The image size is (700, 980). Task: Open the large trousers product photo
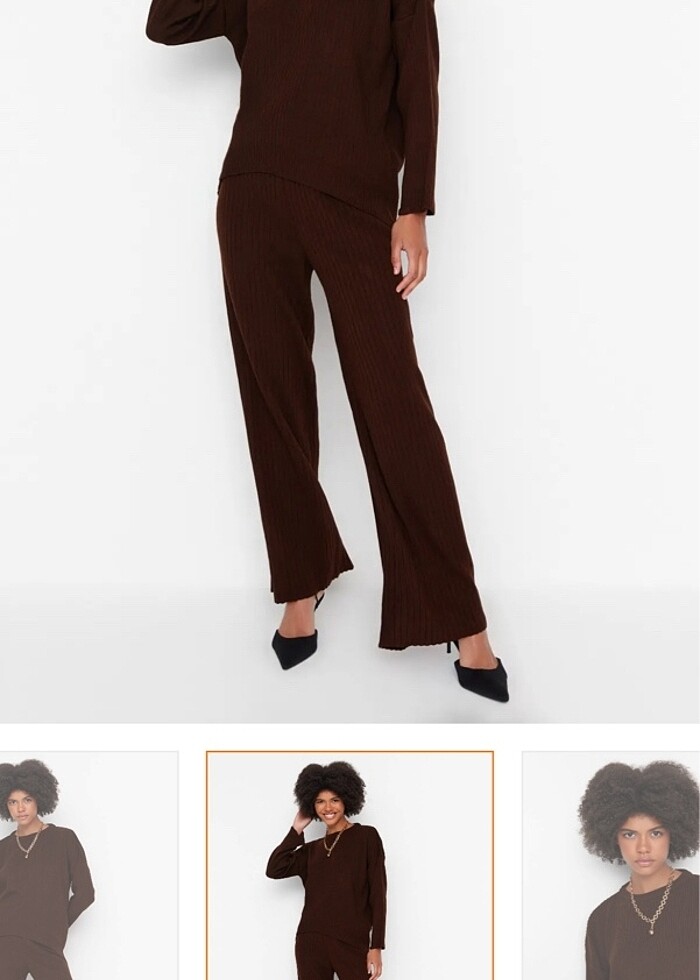pyautogui.click(x=350, y=360)
